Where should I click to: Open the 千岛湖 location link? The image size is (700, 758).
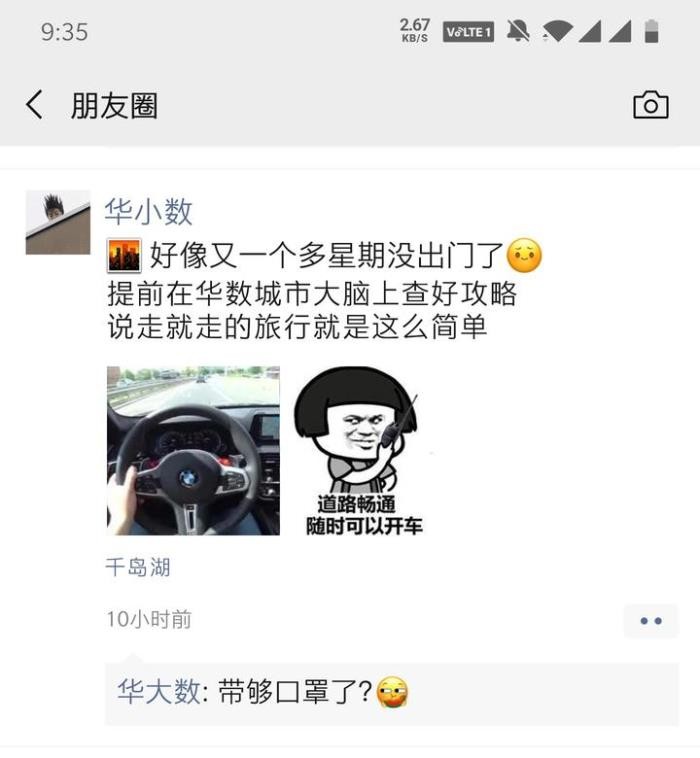pos(138,567)
